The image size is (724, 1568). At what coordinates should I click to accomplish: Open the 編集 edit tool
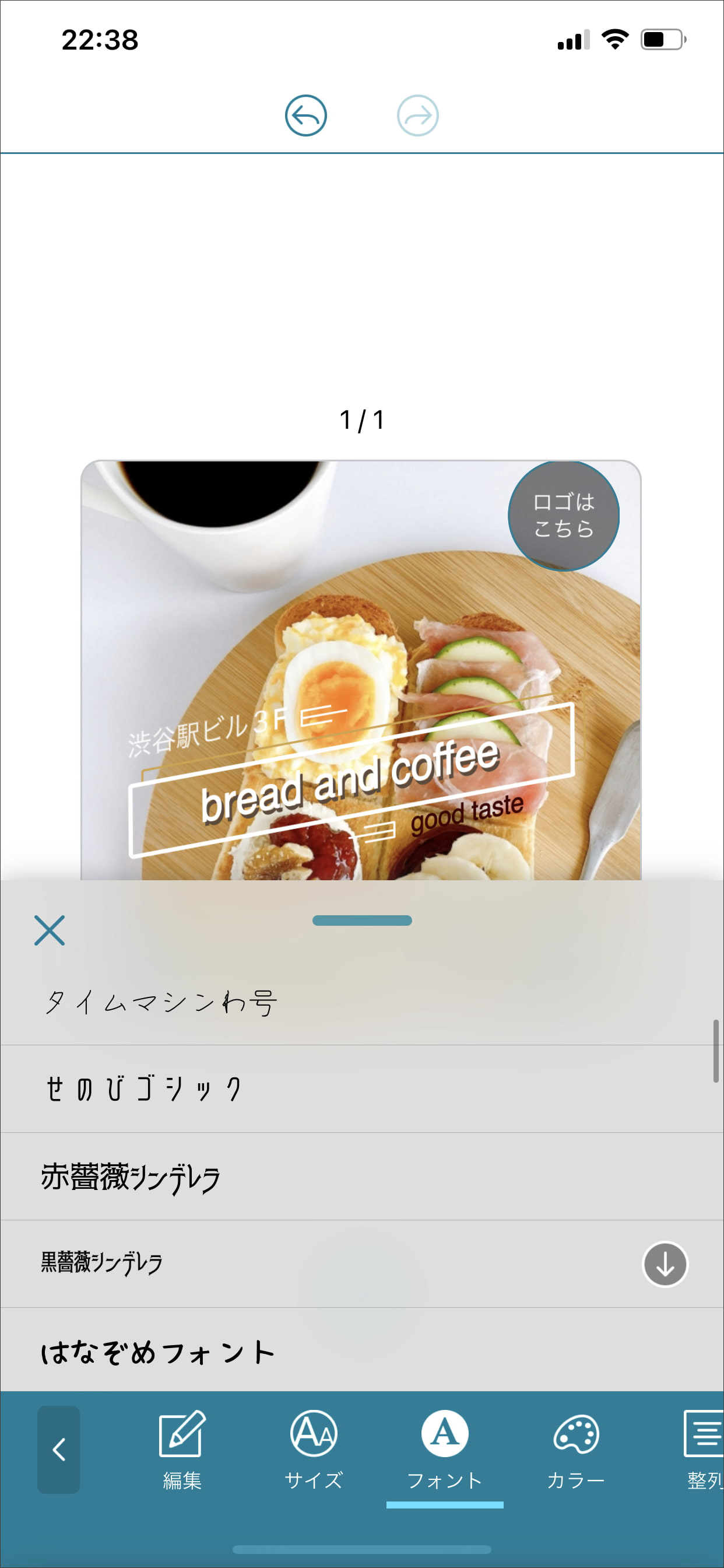coord(182,1450)
